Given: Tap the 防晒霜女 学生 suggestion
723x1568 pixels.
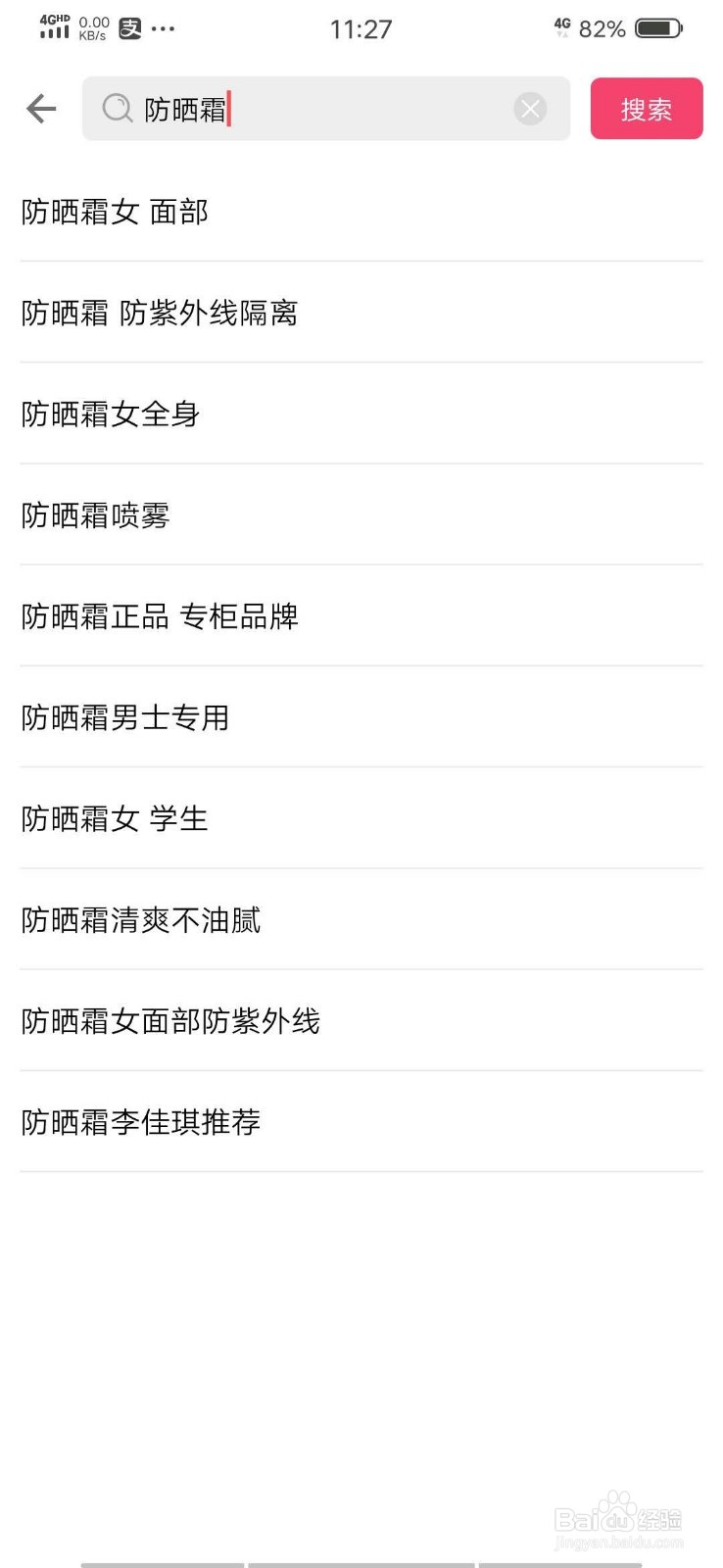Looking at the screenshot, I should [x=115, y=818].
